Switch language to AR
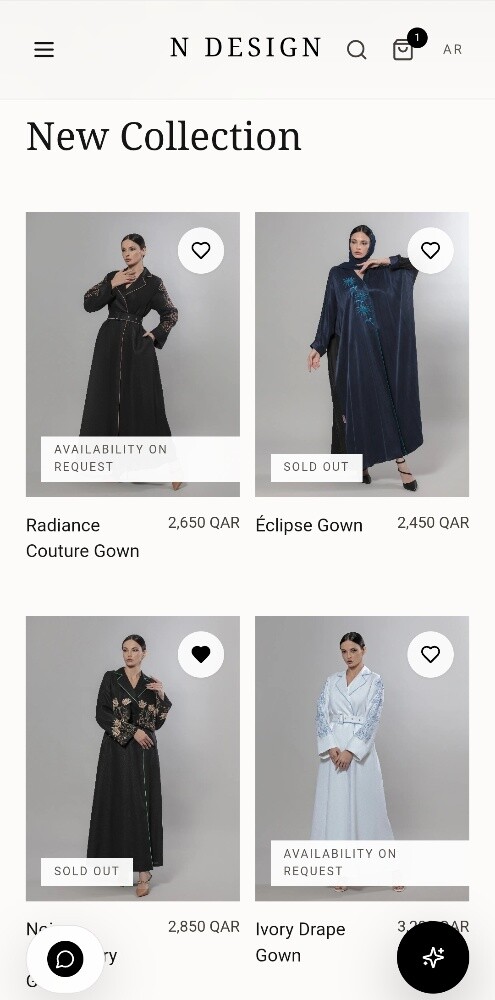Viewport: 495px width, 1000px height. (452, 50)
